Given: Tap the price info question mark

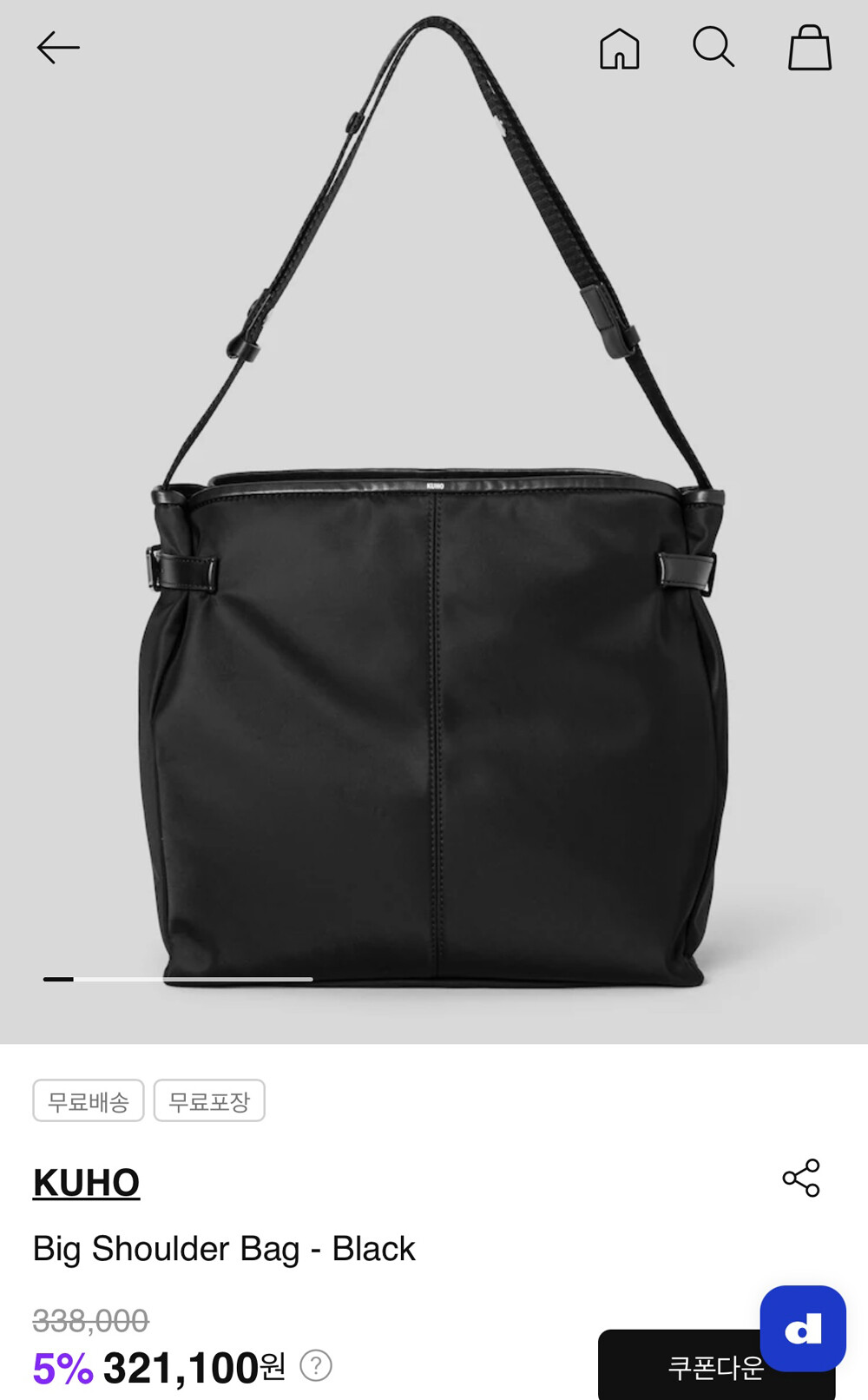Looking at the screenshot, I should [x=316, y=1365].
